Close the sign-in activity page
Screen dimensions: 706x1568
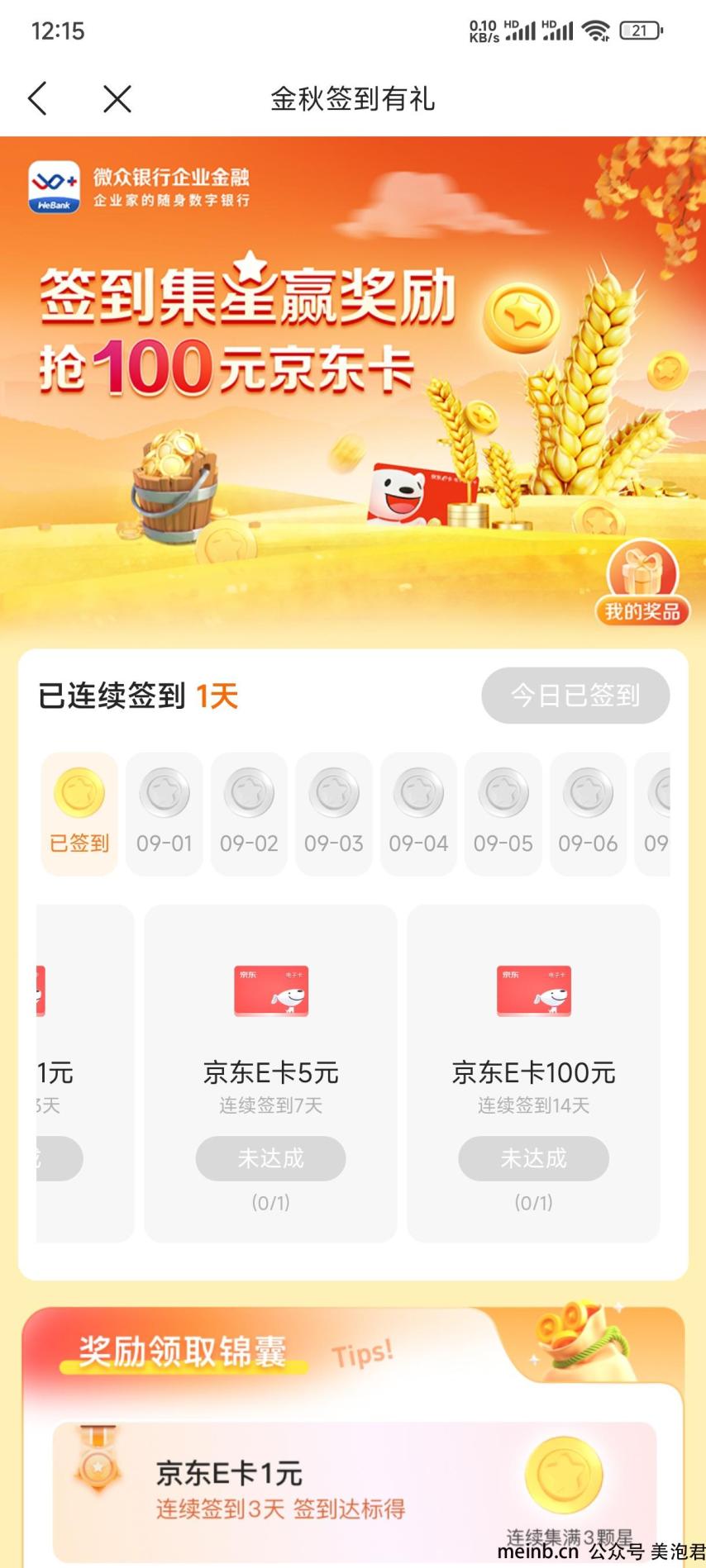pos(117,99)
